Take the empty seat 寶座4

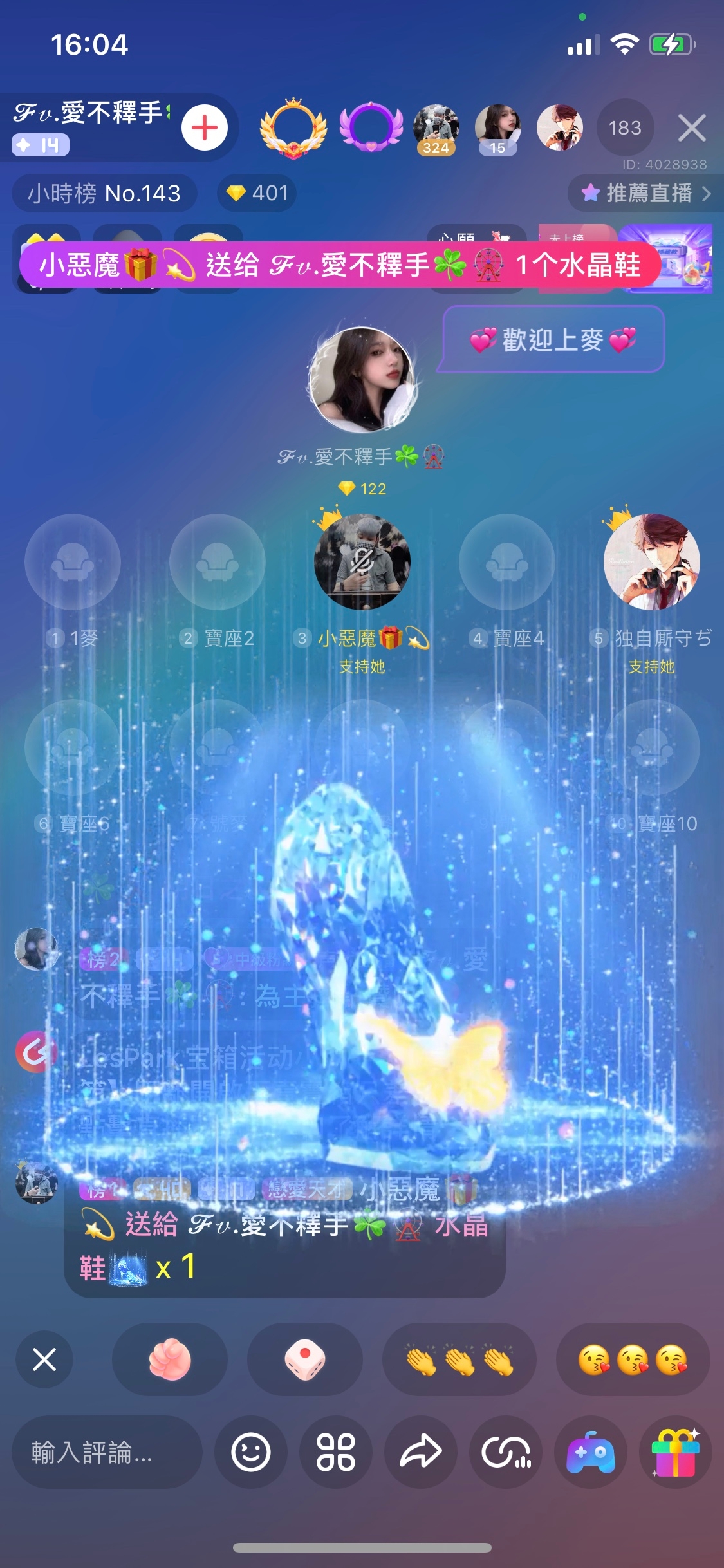pyautogui.click(x=506, y=561)
